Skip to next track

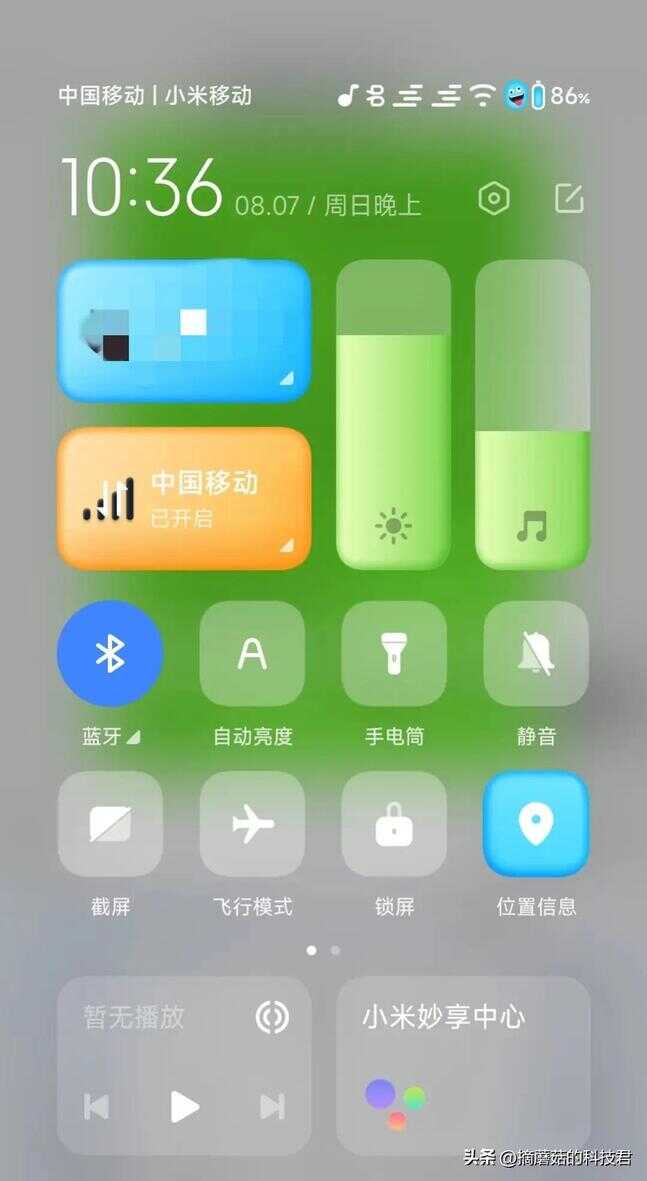[272, 1107]
